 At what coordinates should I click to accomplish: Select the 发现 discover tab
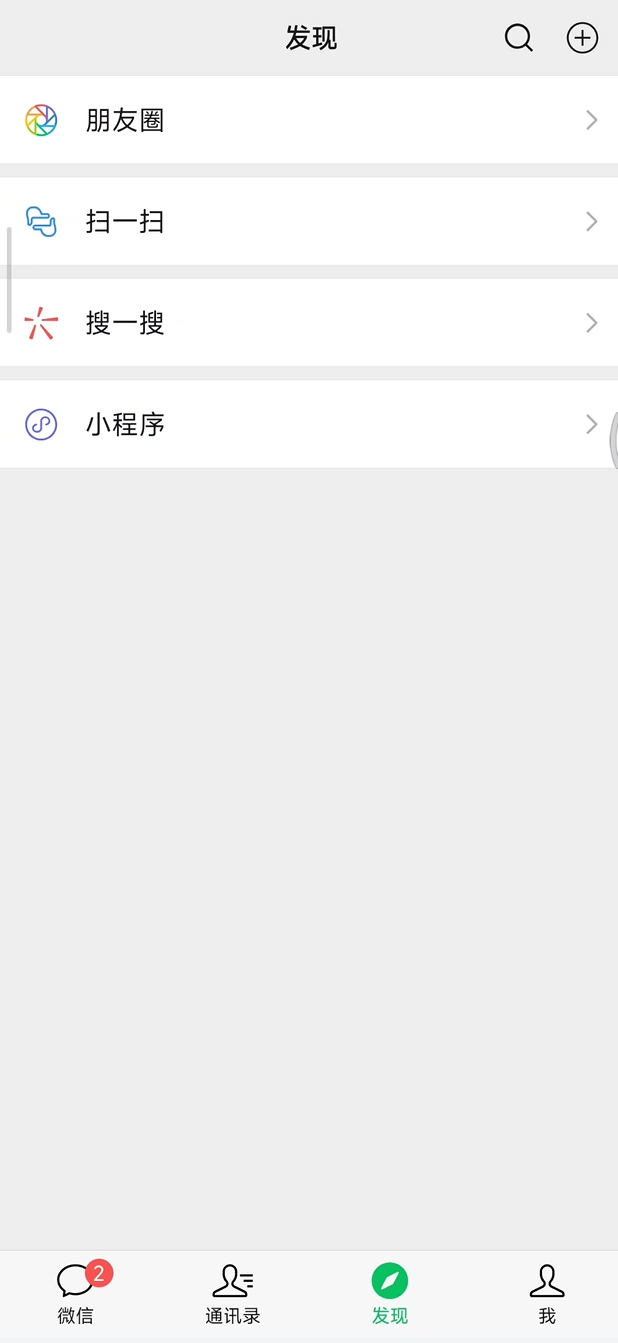pos(389,1295)
